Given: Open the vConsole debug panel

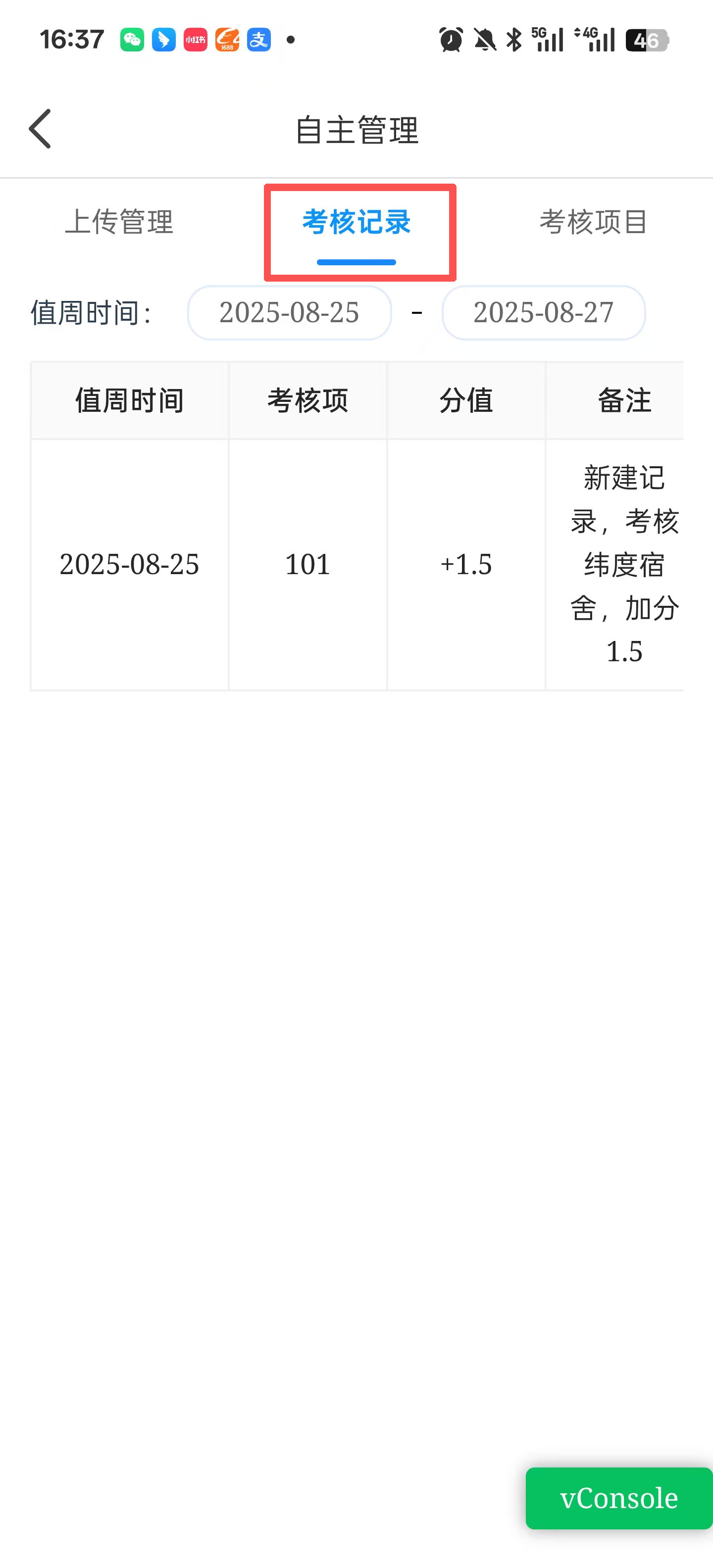Looking at the screenshot, I should tap(618, 1498).
